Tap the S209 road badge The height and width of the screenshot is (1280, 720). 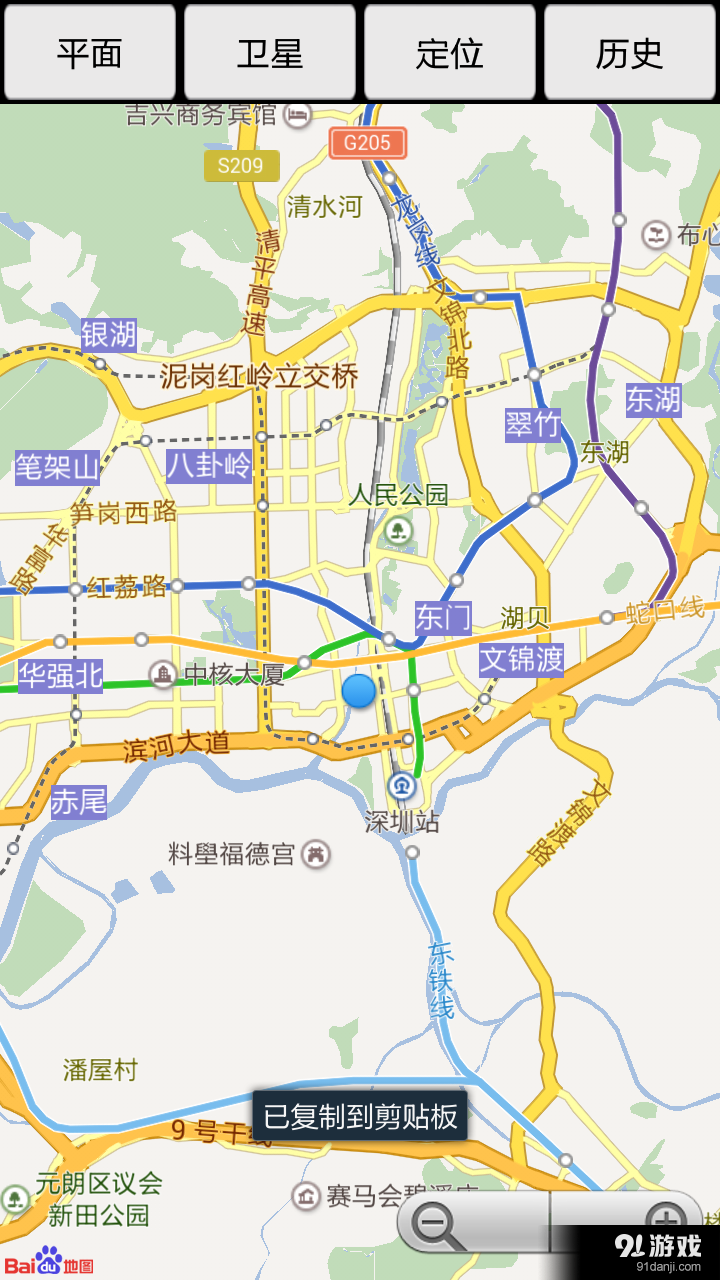coord(243,165)
